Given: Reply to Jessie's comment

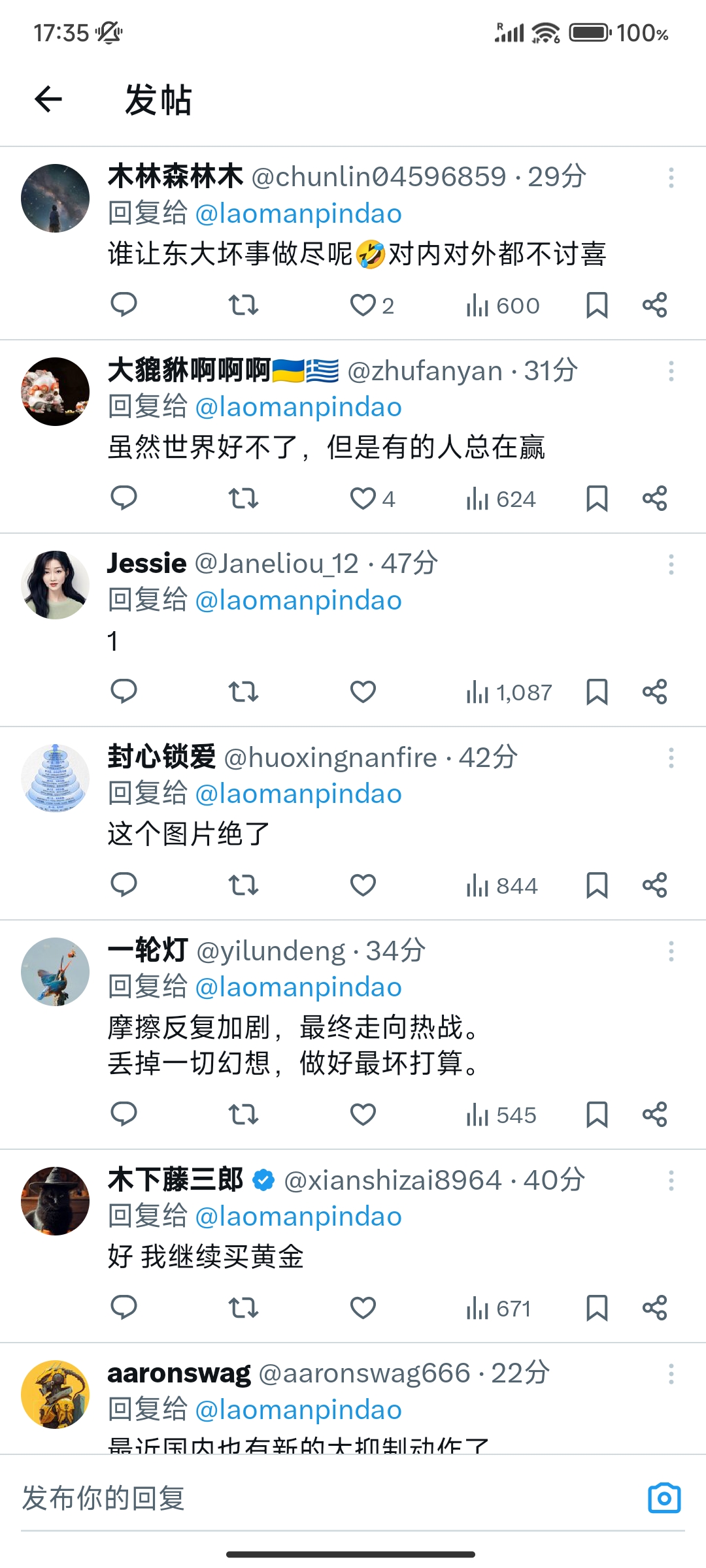Looking at the screenshot, I should coord(124,692).
